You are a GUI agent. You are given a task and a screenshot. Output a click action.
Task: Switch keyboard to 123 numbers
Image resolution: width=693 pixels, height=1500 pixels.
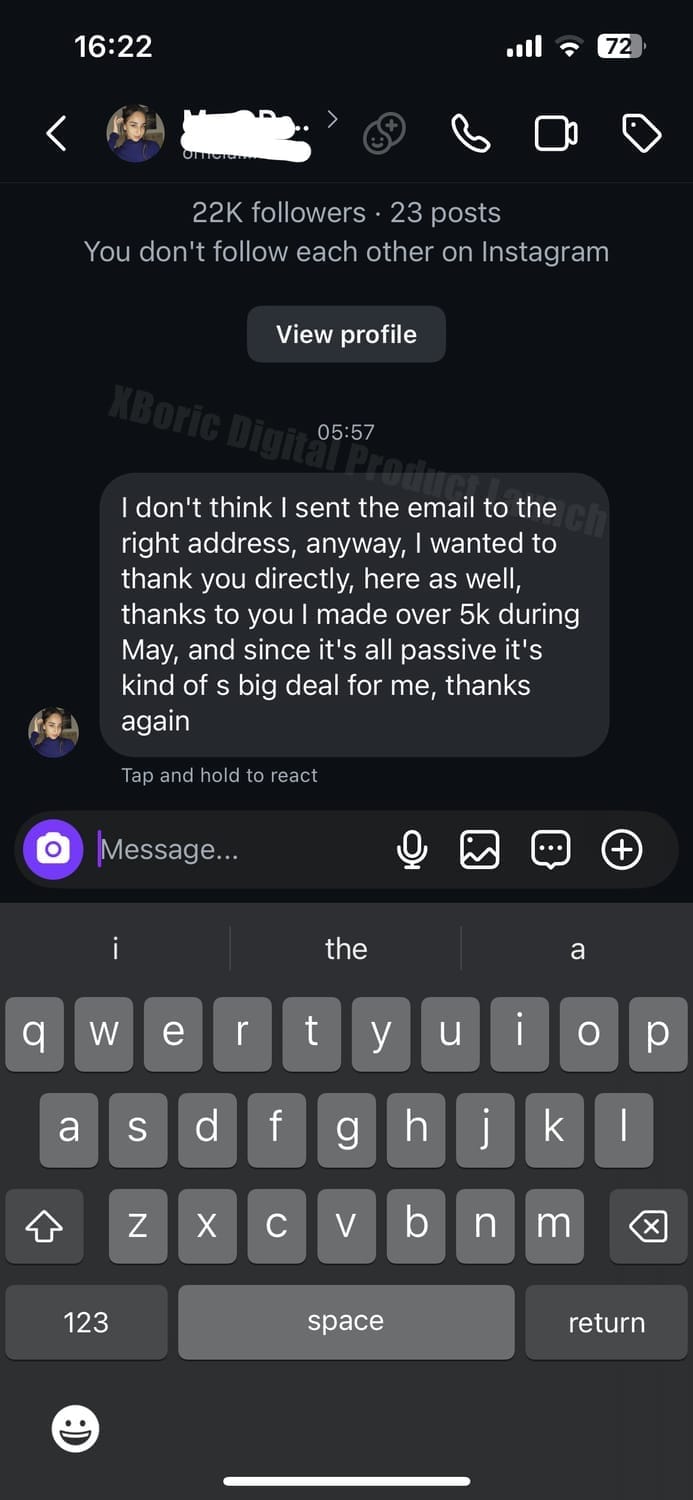86,1322
